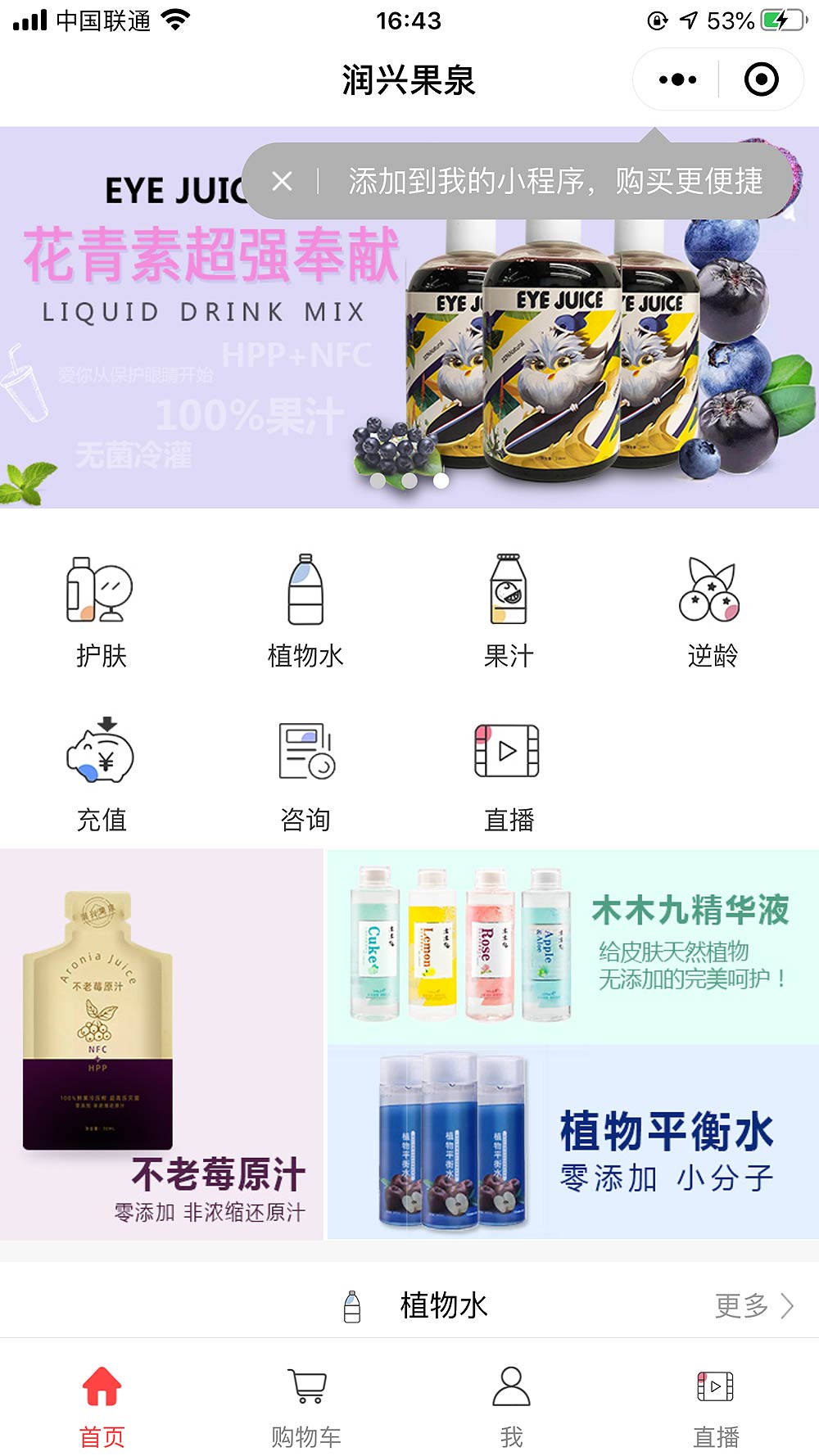This screenshot has height=1456, width=819.
Task: View the 不老莓原汁 product card
Action: [161, 1045]
